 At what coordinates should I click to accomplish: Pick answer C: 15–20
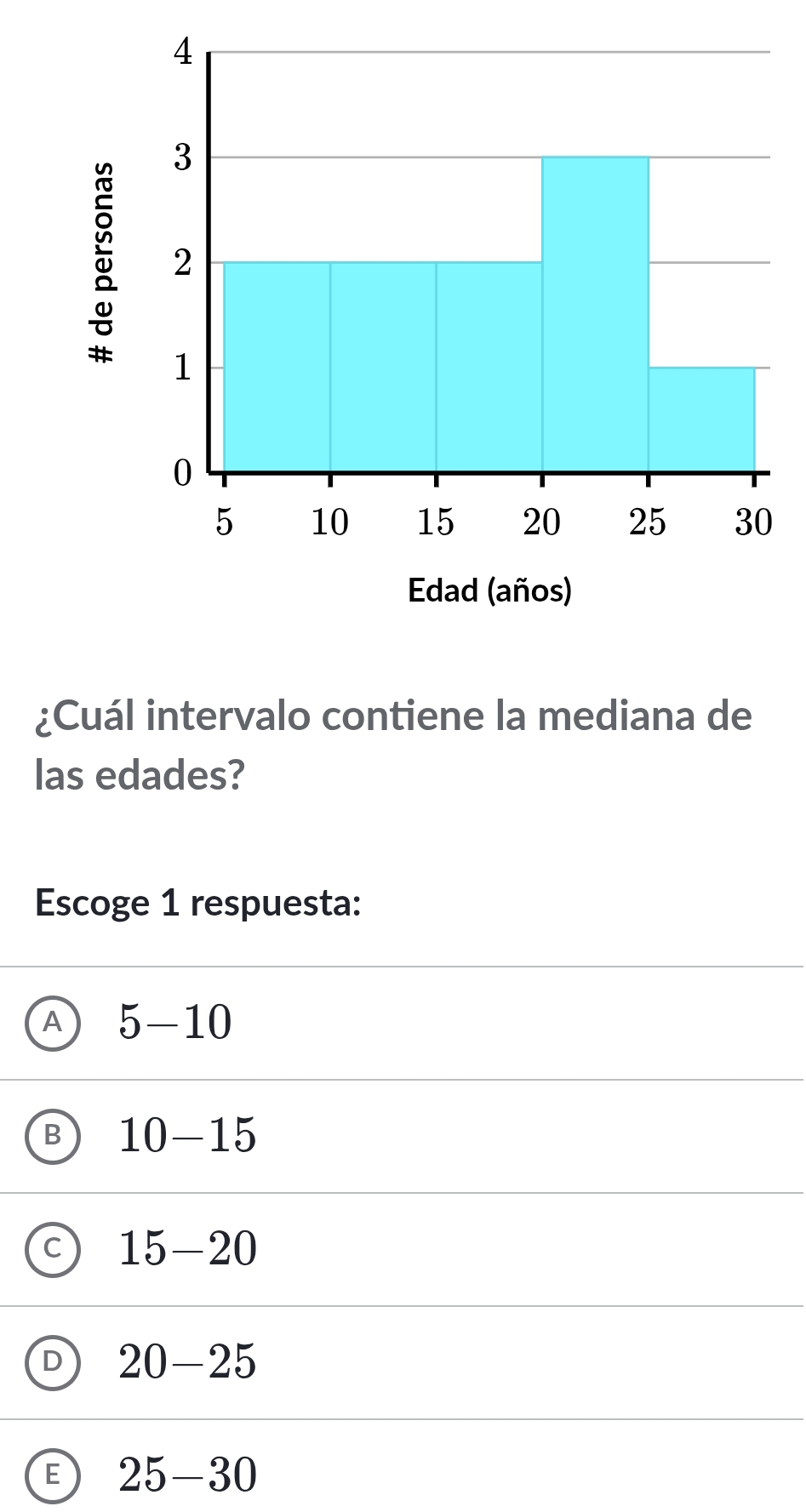(x=54, y=1249)
